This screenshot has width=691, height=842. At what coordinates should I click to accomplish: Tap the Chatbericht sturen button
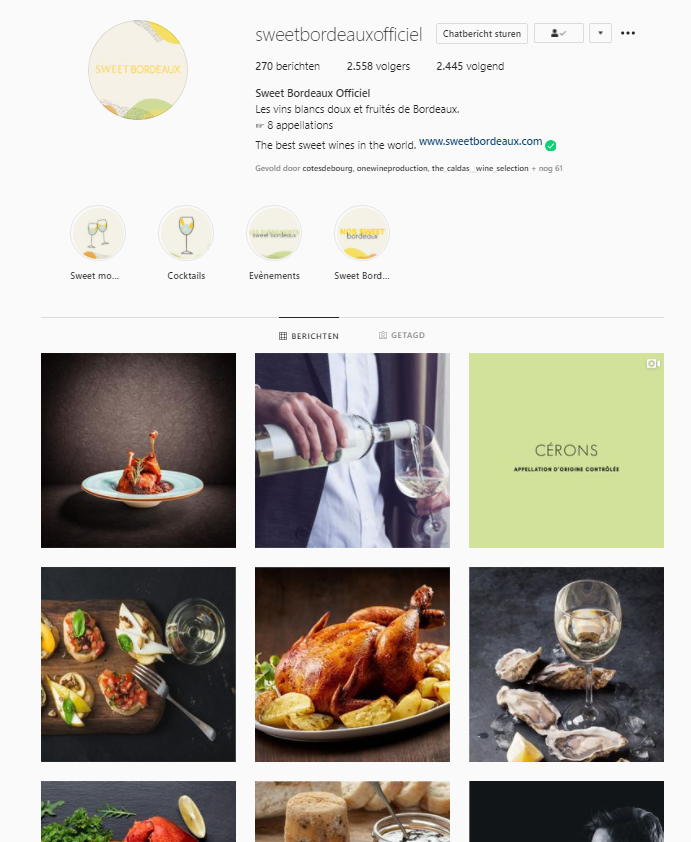(482, 33)
